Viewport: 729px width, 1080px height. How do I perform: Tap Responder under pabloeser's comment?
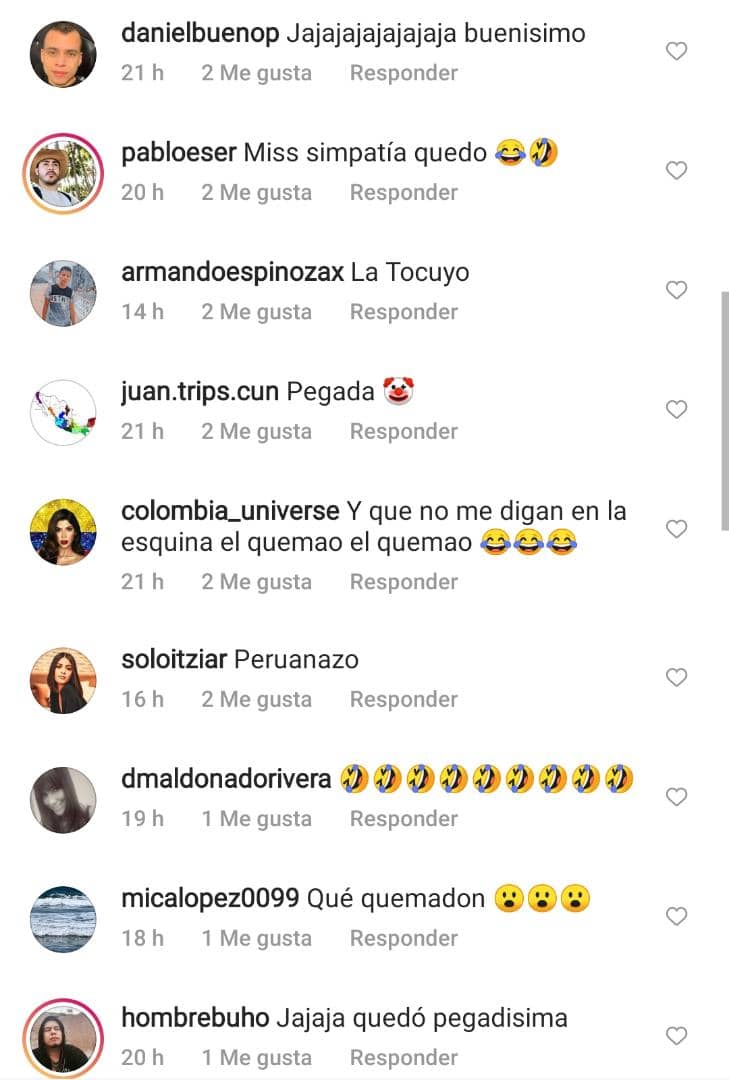(x=404, y=192)
